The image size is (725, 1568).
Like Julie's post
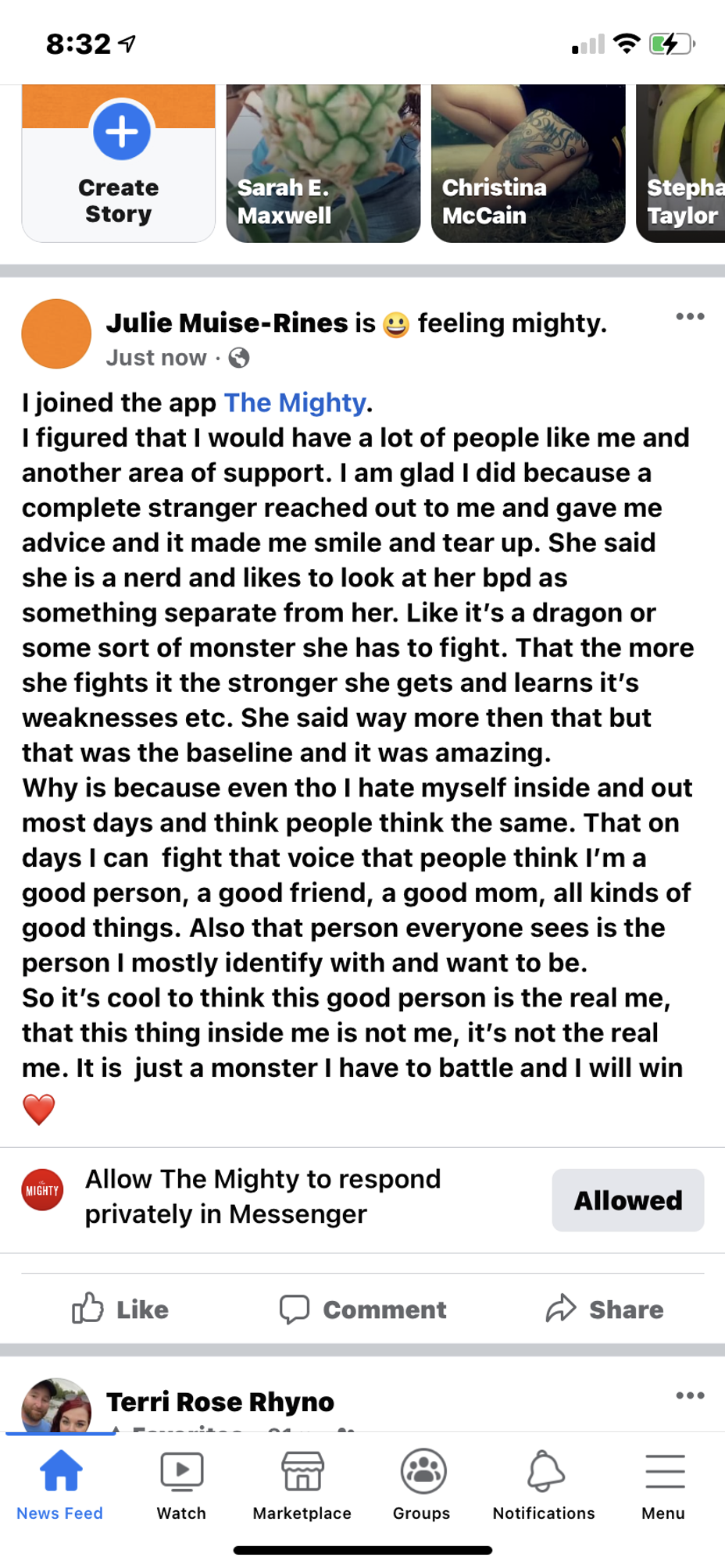click(120, 1310)
